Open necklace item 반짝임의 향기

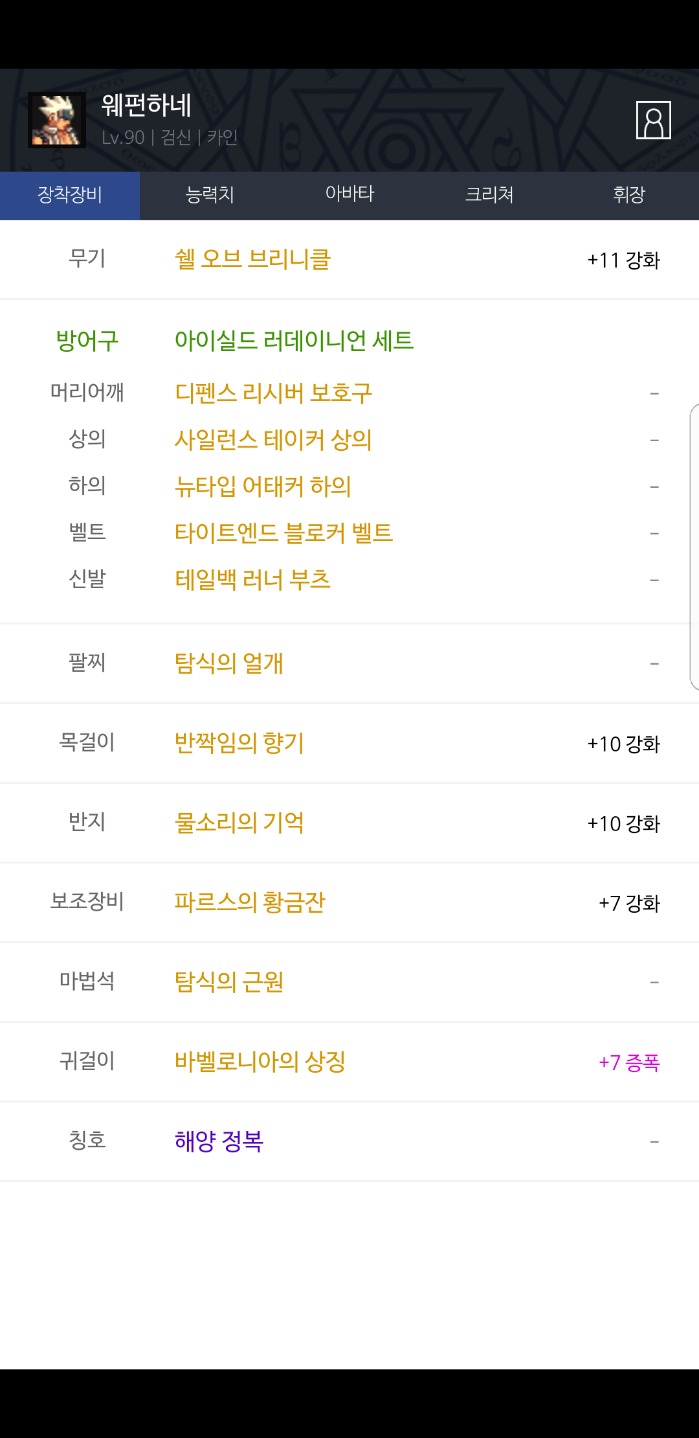tap(239, 743)
